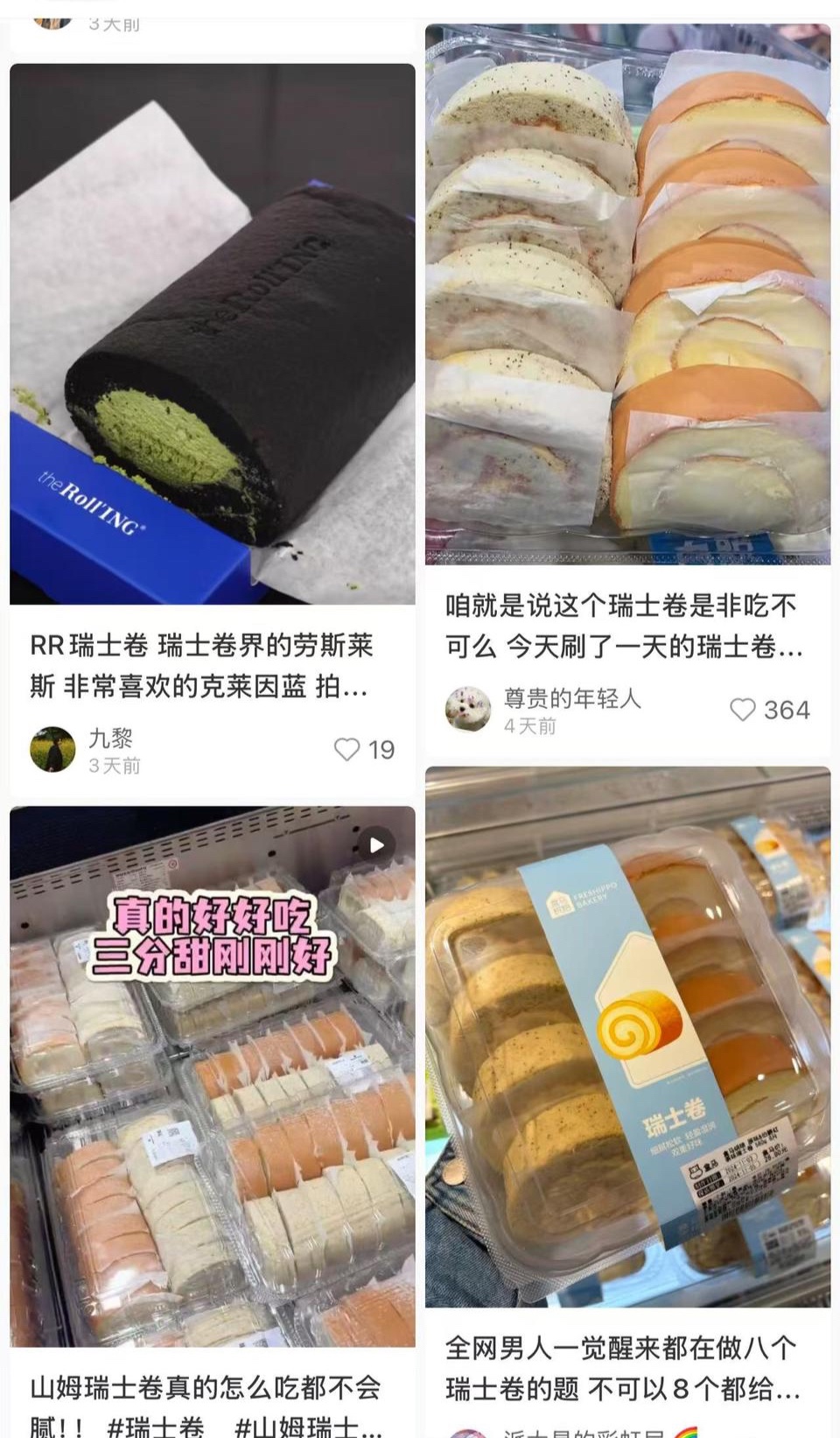Open the blue-packaged 瑞士卷 box post

click(627, 1037)
